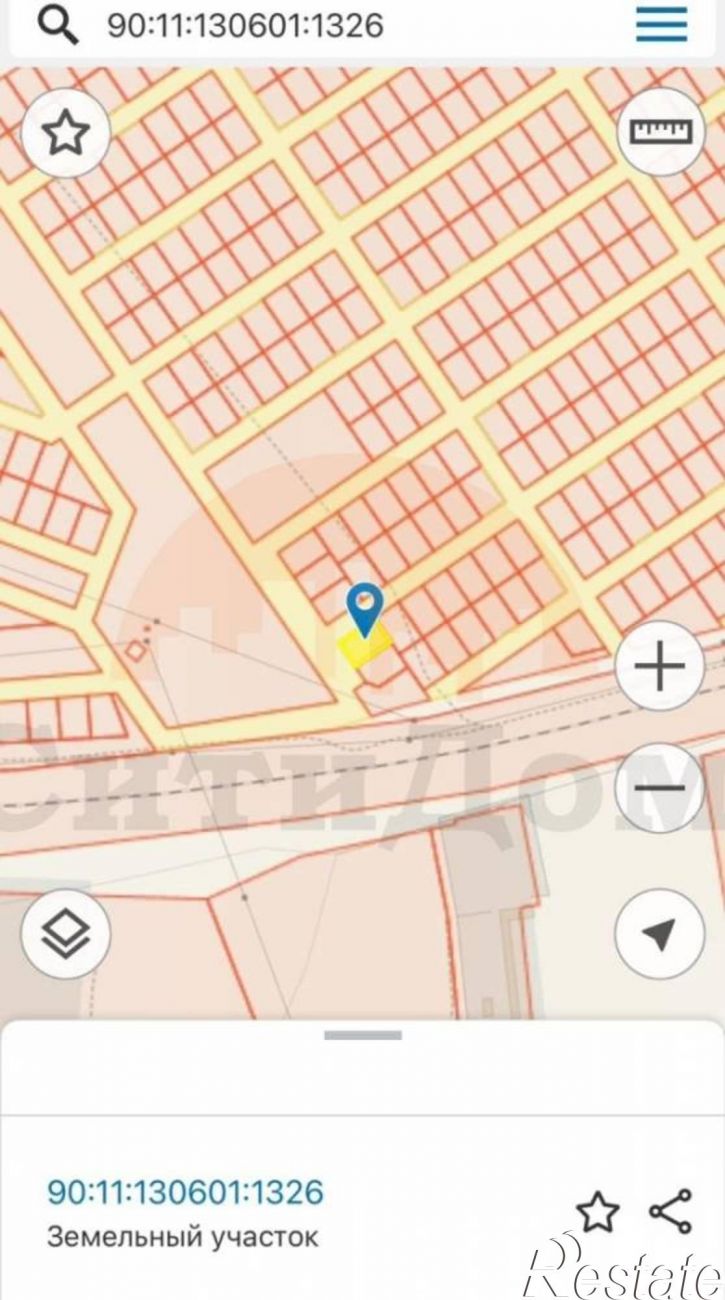Zoom in the map with plus
725x1300 pixels.
pyautogui.click(x=660, y=666)
